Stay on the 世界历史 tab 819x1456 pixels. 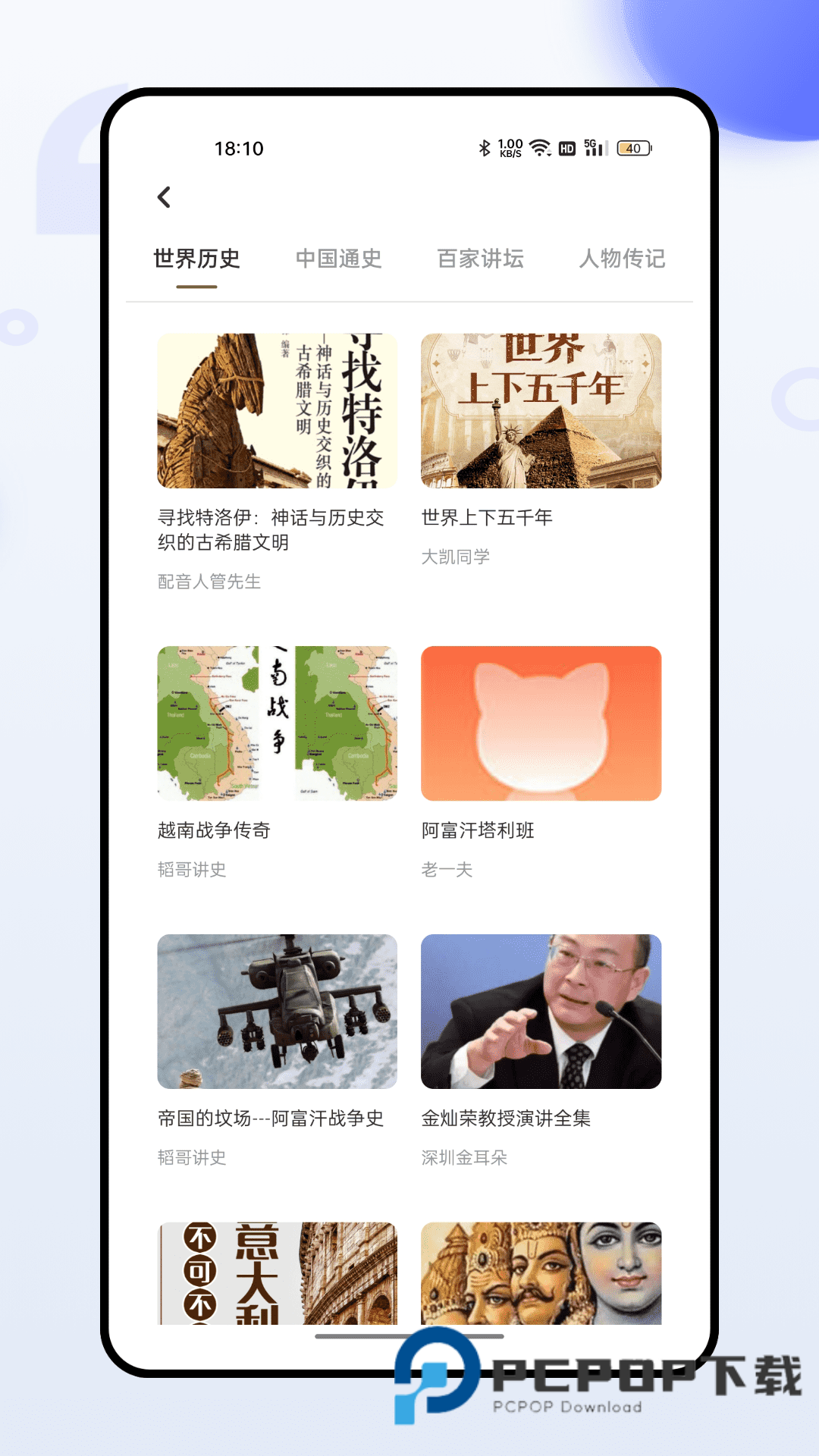[x=196, y=259]
